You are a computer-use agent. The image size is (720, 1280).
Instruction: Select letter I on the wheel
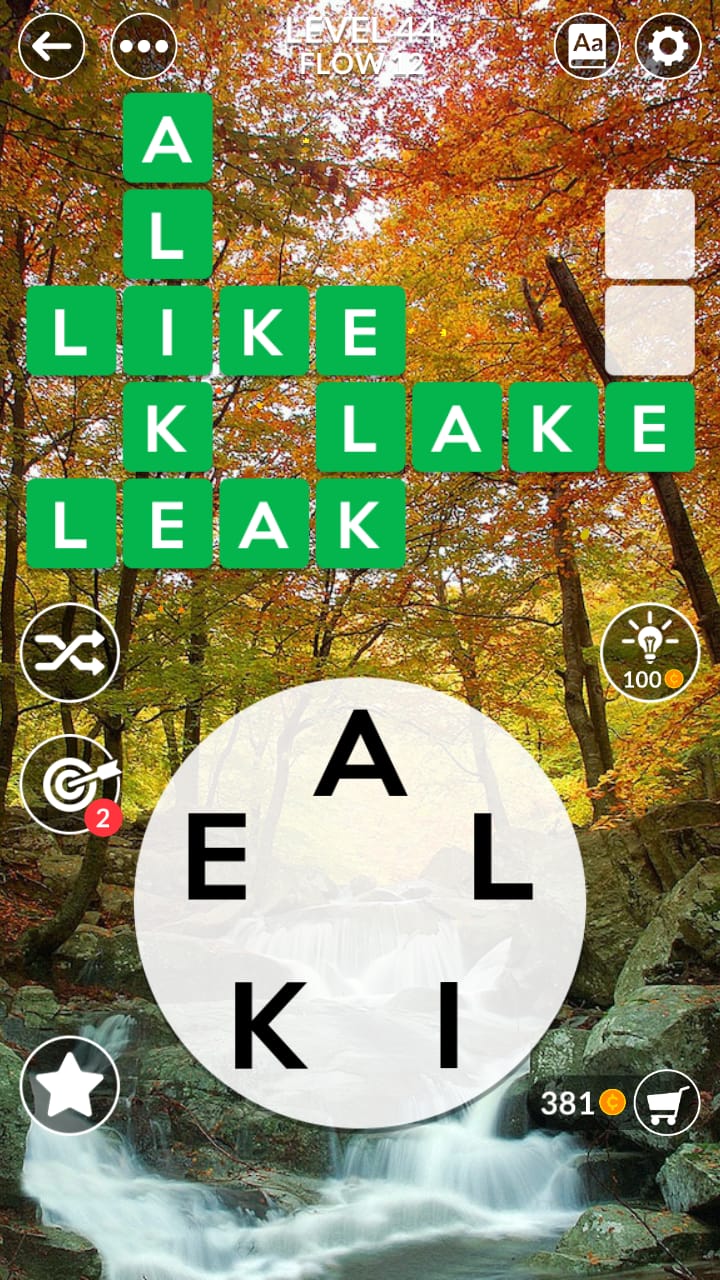click(x=448, y=1025)
